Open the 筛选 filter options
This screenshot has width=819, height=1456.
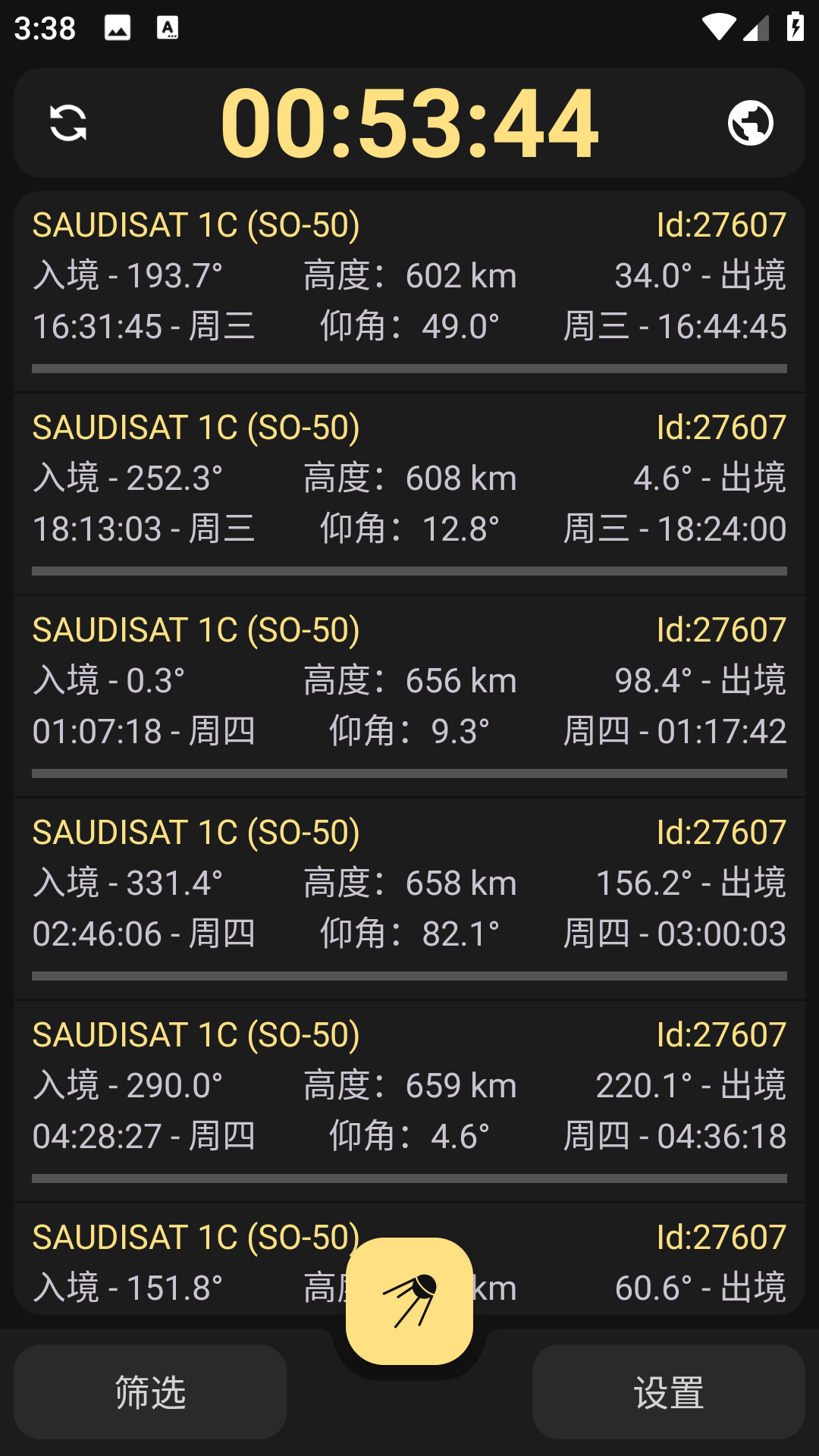(x=150, y=1392)
